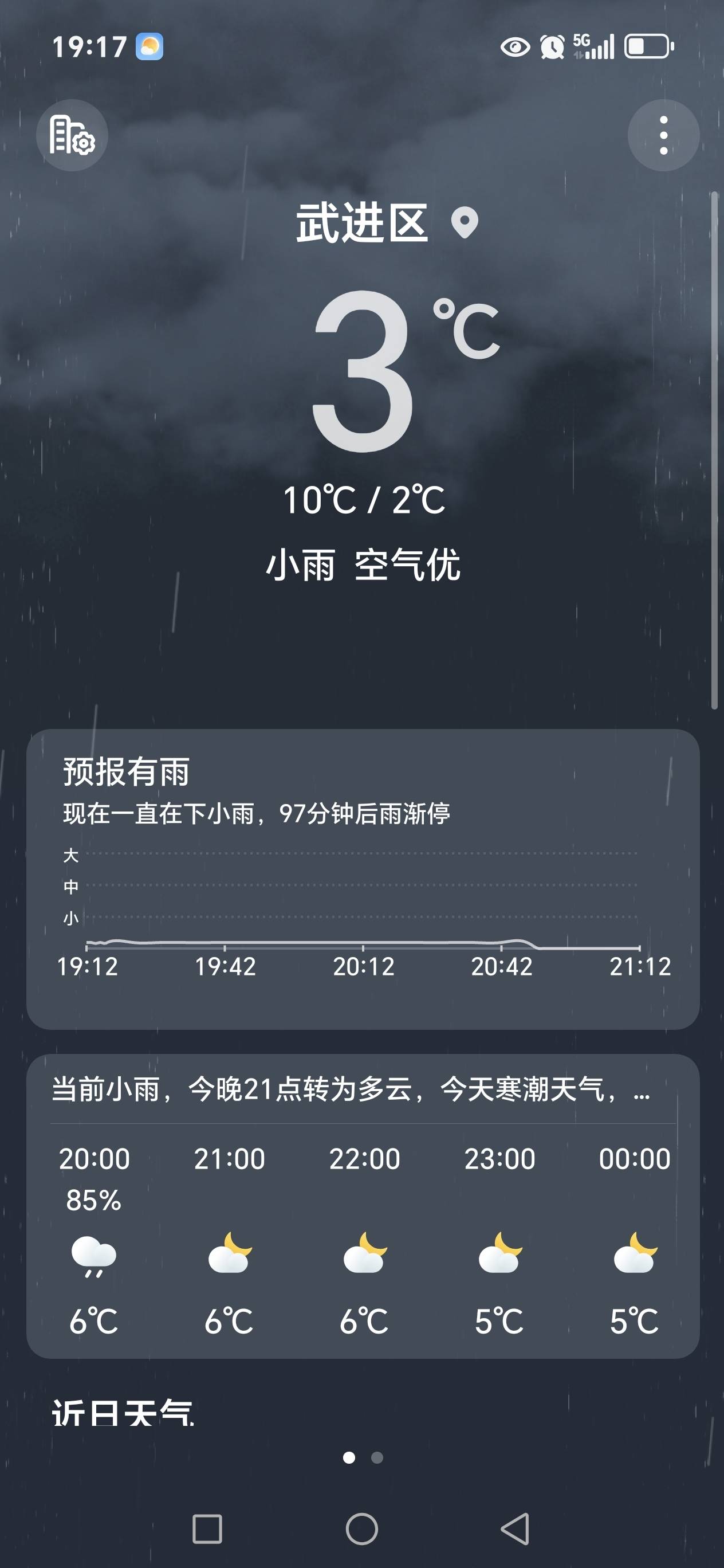This screenshot has width=724, height=1568.
Task: Go to the system home screen
Action: click(x=362, y=1528)
